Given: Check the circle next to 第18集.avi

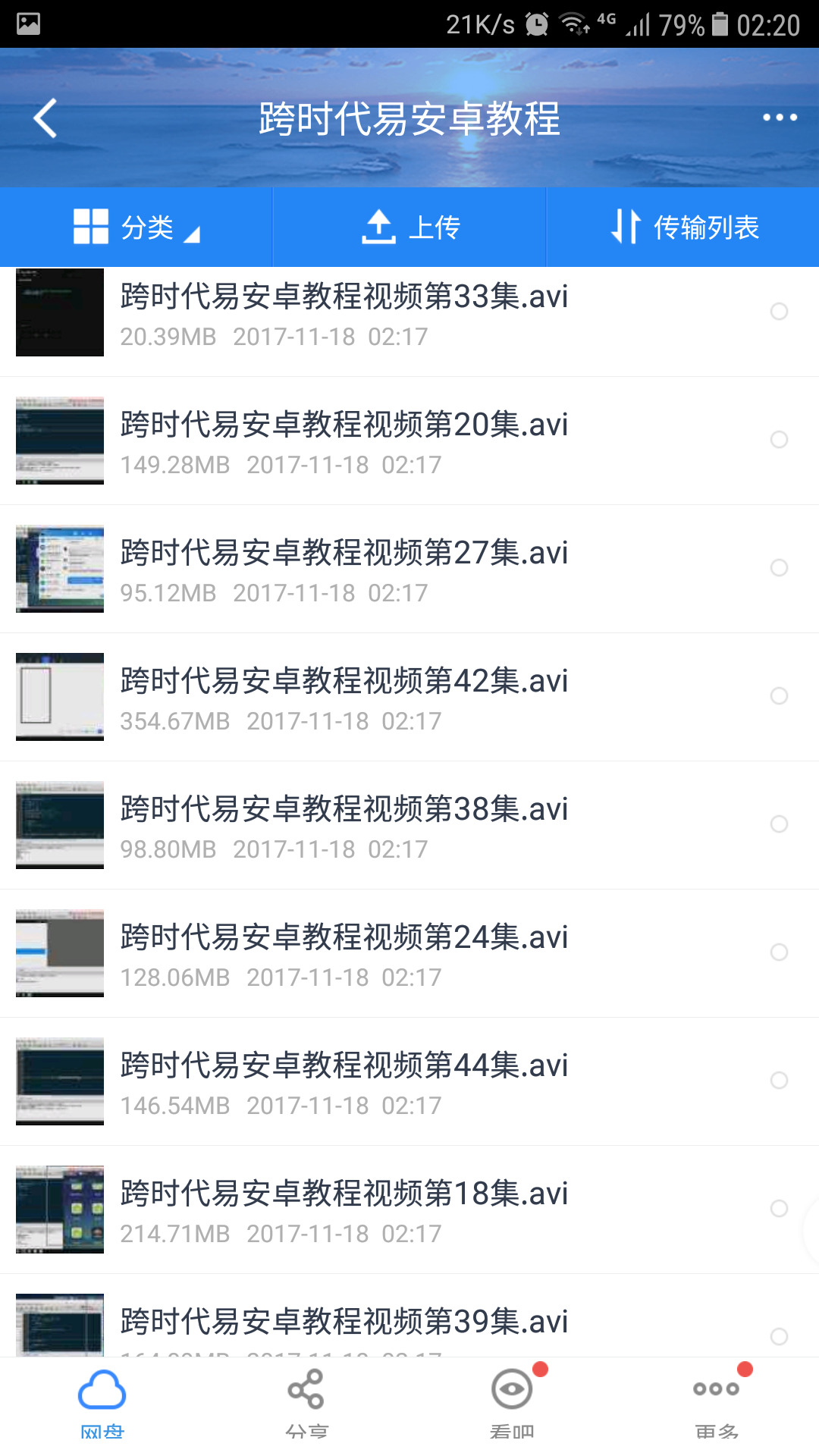Looking at the screenshot, I should point(778,1208).
